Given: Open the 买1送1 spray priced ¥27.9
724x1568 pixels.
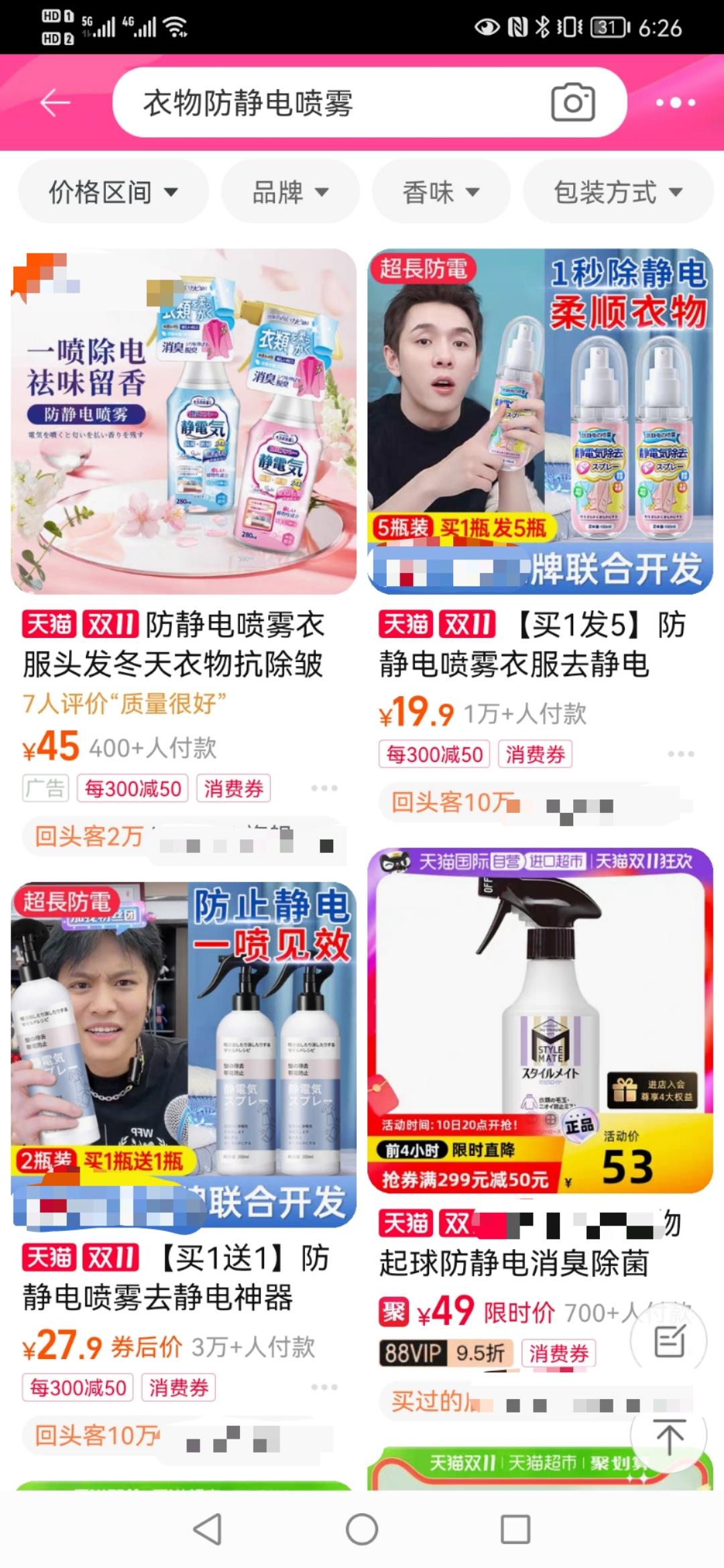Looking at the screenshot, I should pos(183,1055).
